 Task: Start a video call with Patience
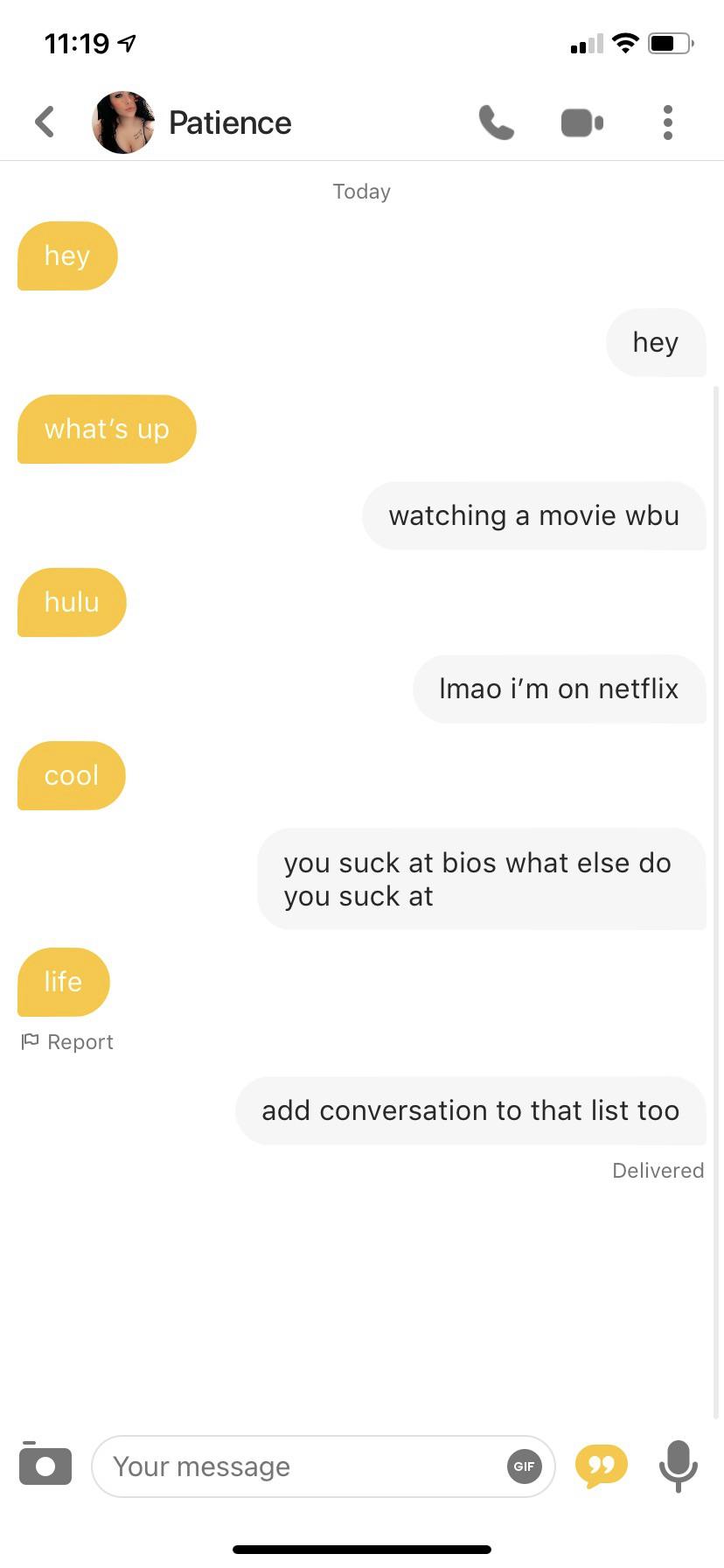(x=581, y=122)
